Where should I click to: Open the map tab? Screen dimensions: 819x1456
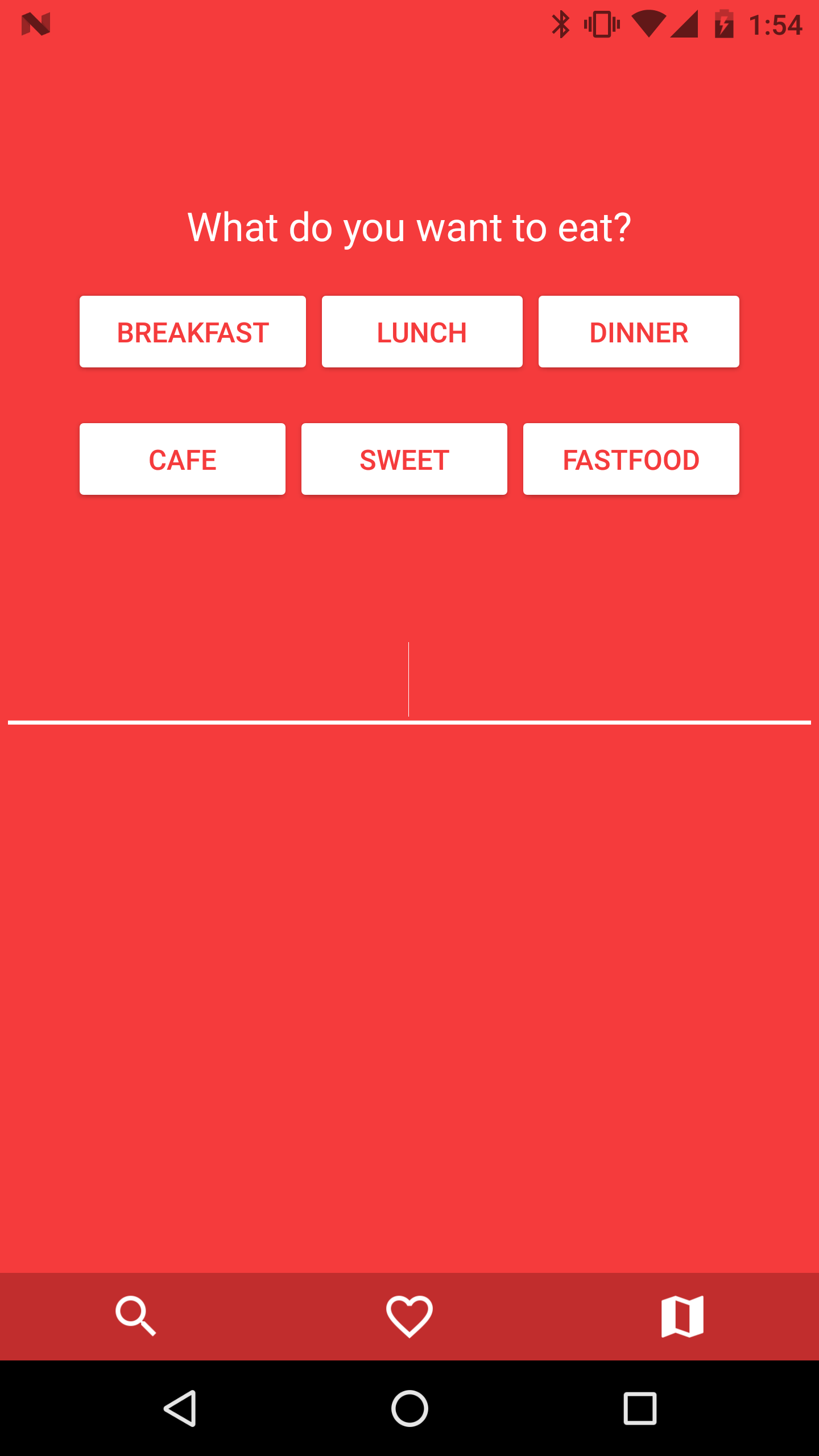click(x=682, y=1316)
